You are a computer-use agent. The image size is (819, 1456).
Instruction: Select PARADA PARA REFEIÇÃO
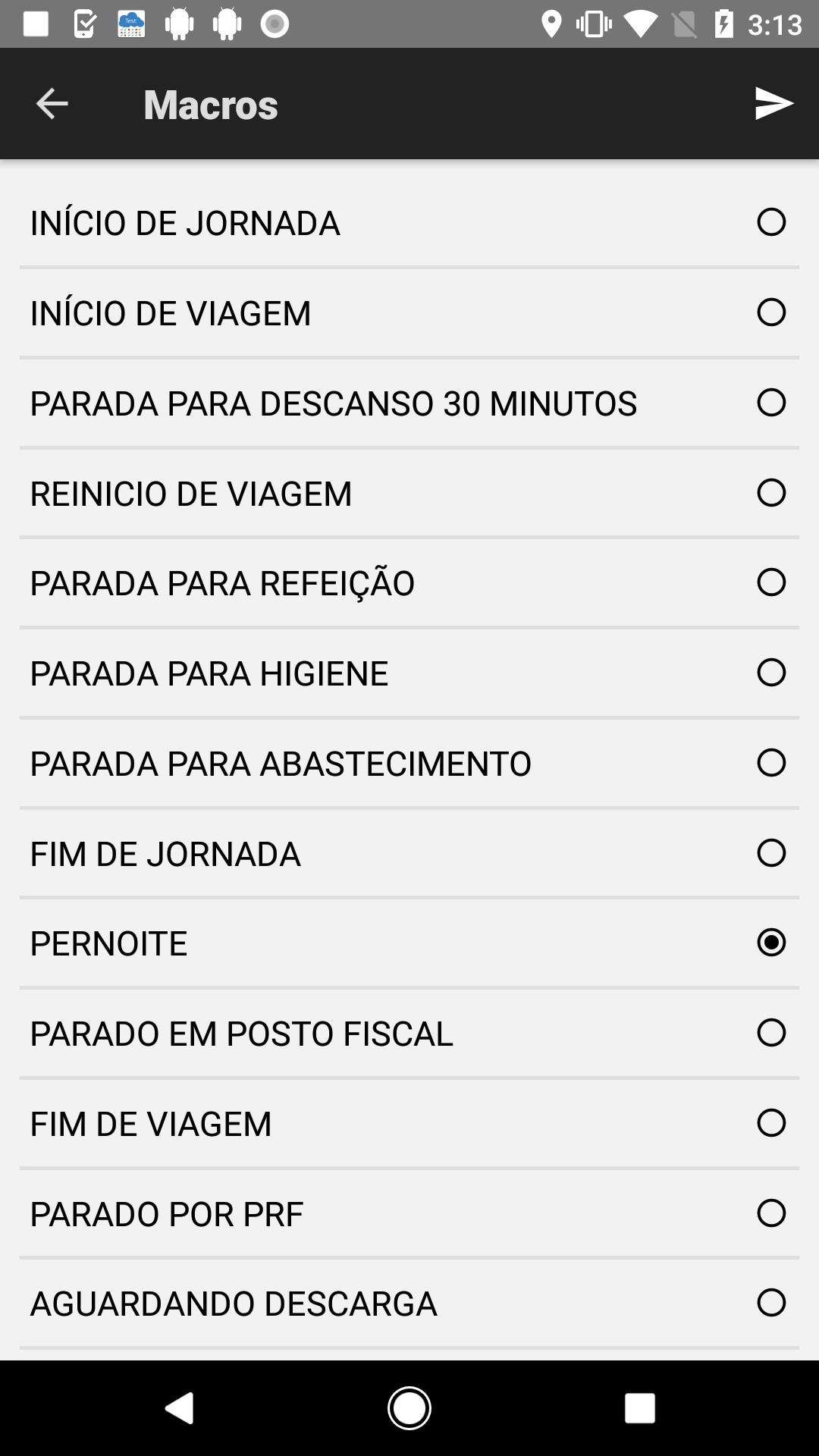point(409,582)
